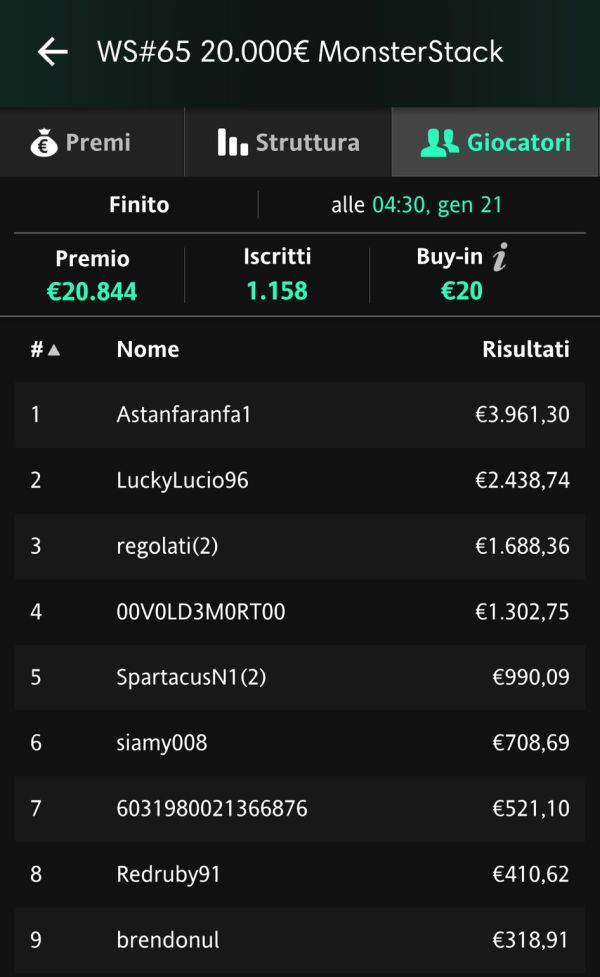
Task: Switch to the Premi tab
Action: [92, 142]
